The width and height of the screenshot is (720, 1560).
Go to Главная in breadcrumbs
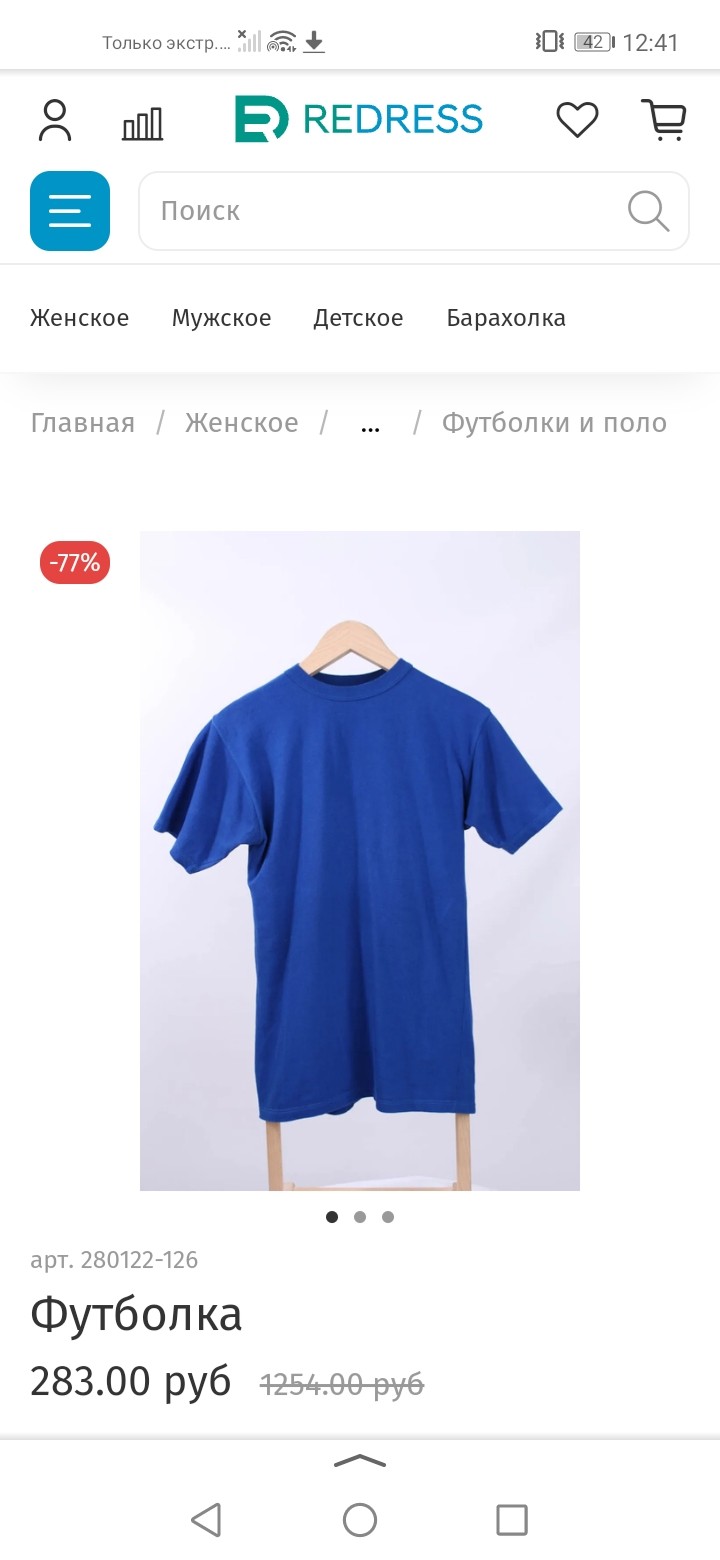83,423
